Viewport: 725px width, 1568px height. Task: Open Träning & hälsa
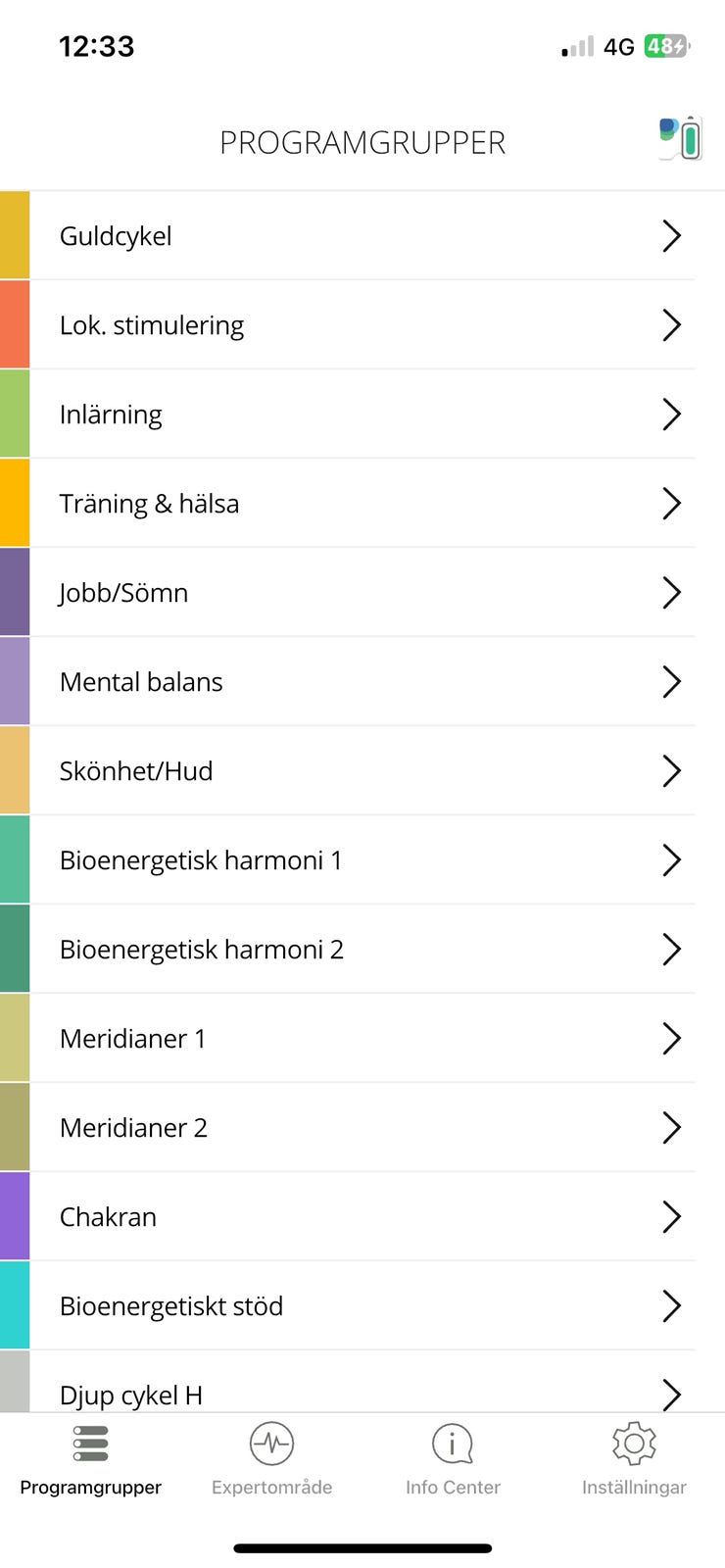click(362, 503)
